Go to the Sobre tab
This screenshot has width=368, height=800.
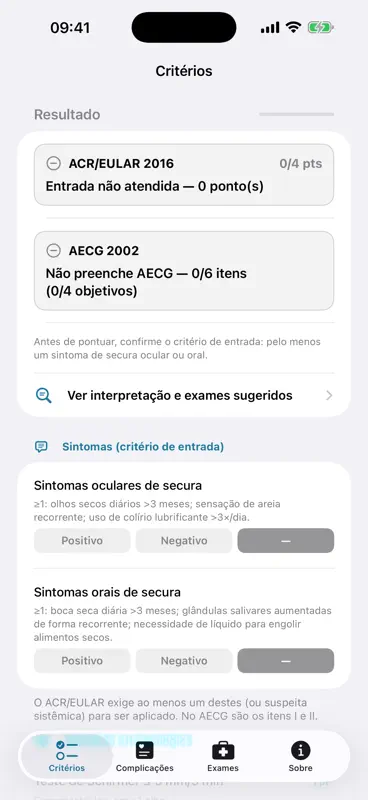click(x=301, y=756)
